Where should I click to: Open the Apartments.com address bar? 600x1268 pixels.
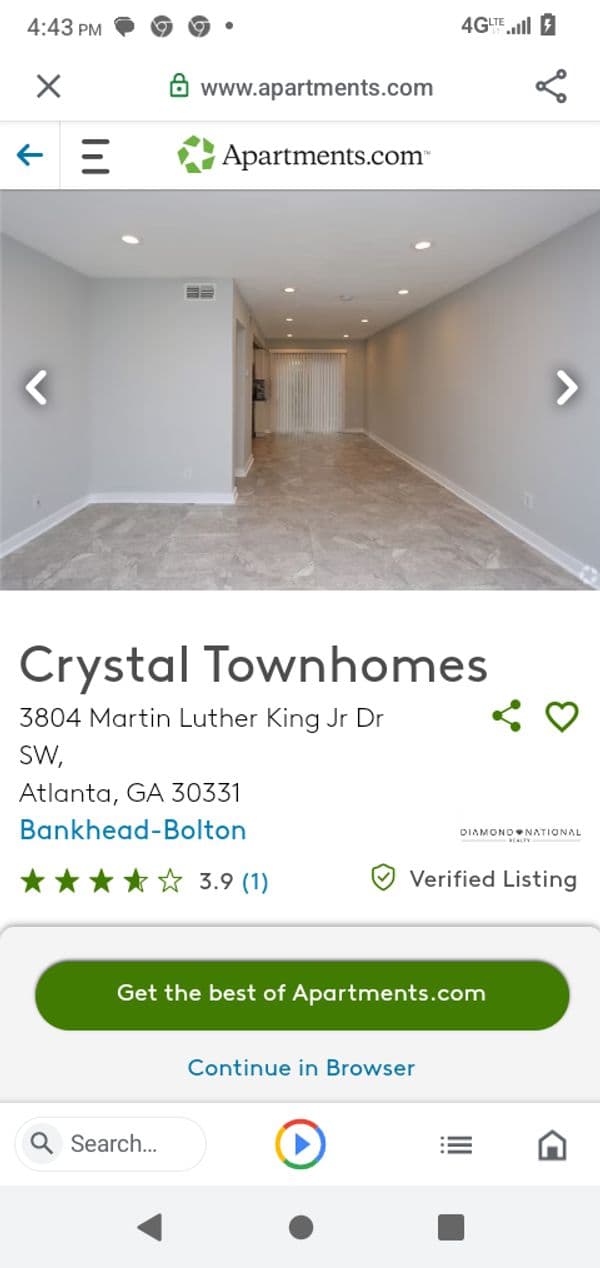[x=316, y=87]
